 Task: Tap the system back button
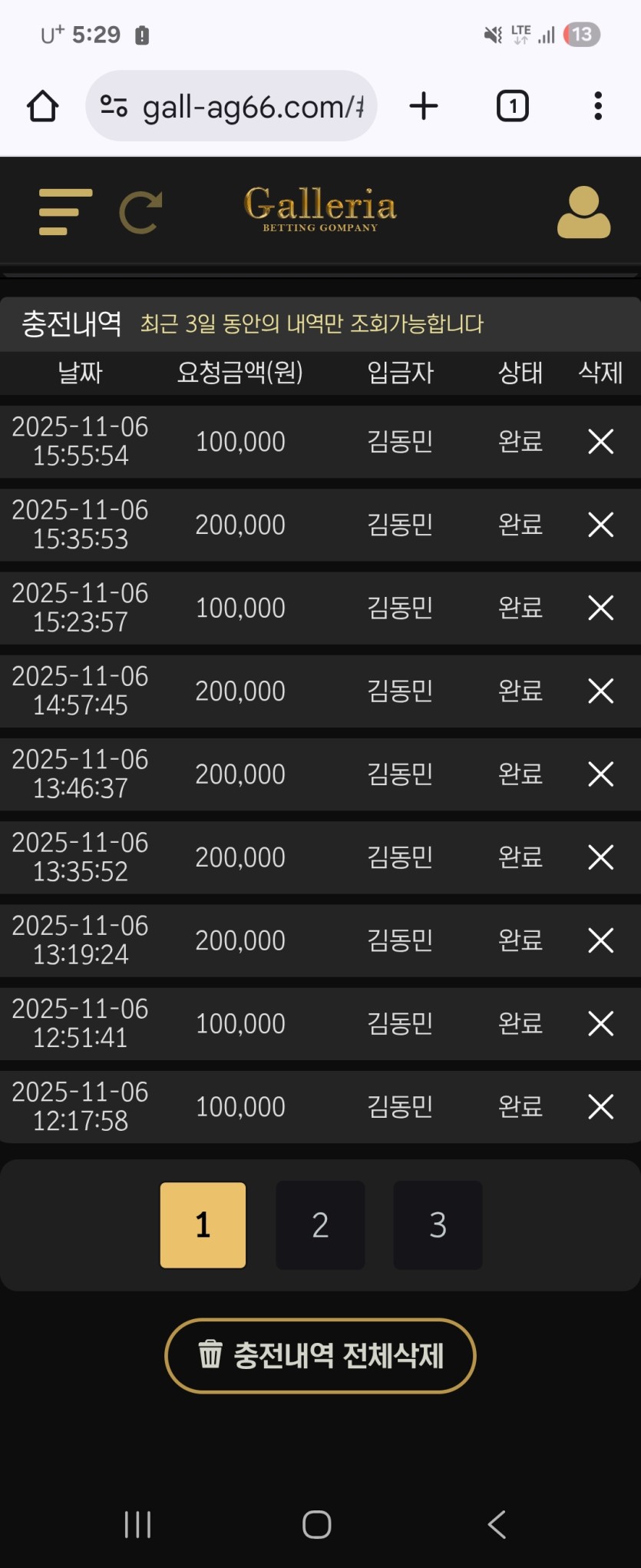[x=497, y=1524]
